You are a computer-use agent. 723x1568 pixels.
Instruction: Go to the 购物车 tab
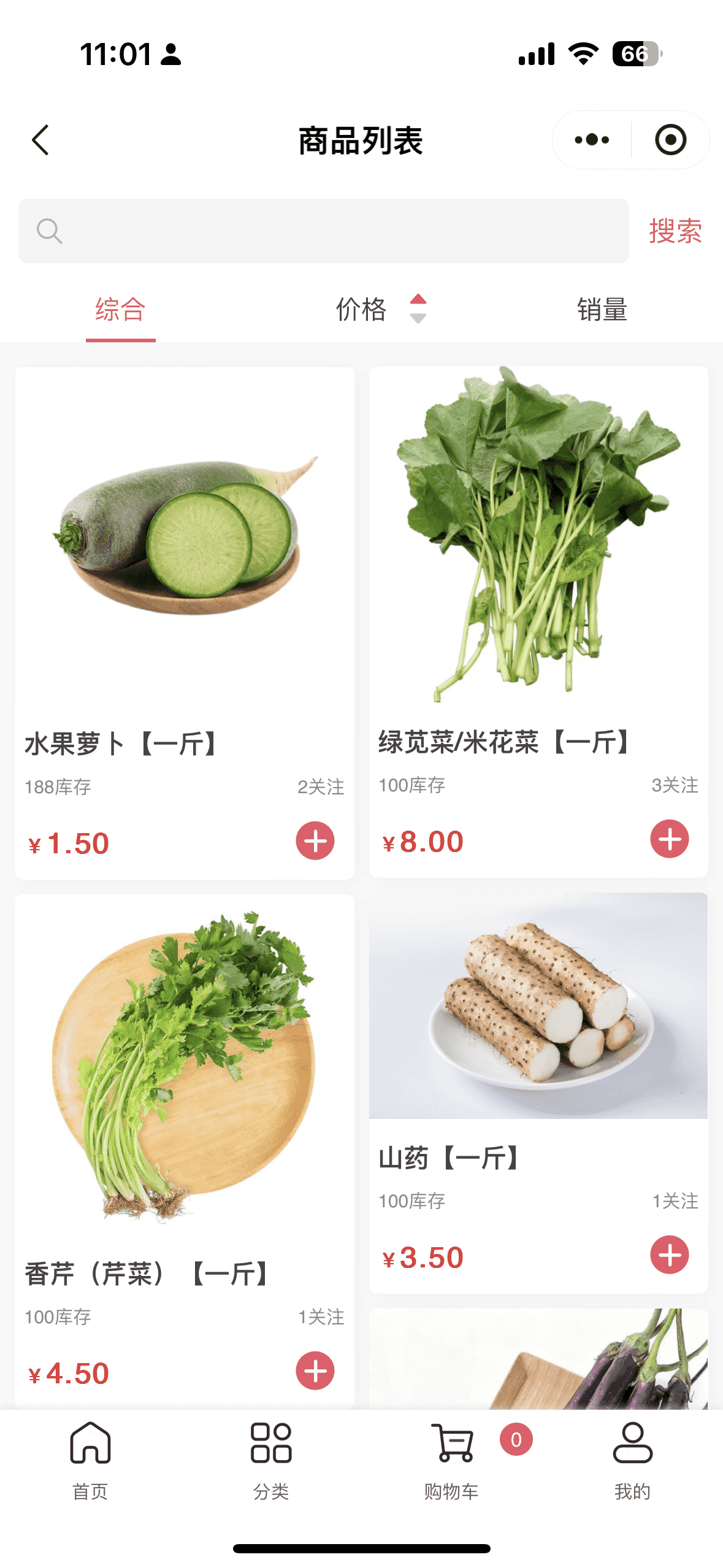[x=452, y=1460]
